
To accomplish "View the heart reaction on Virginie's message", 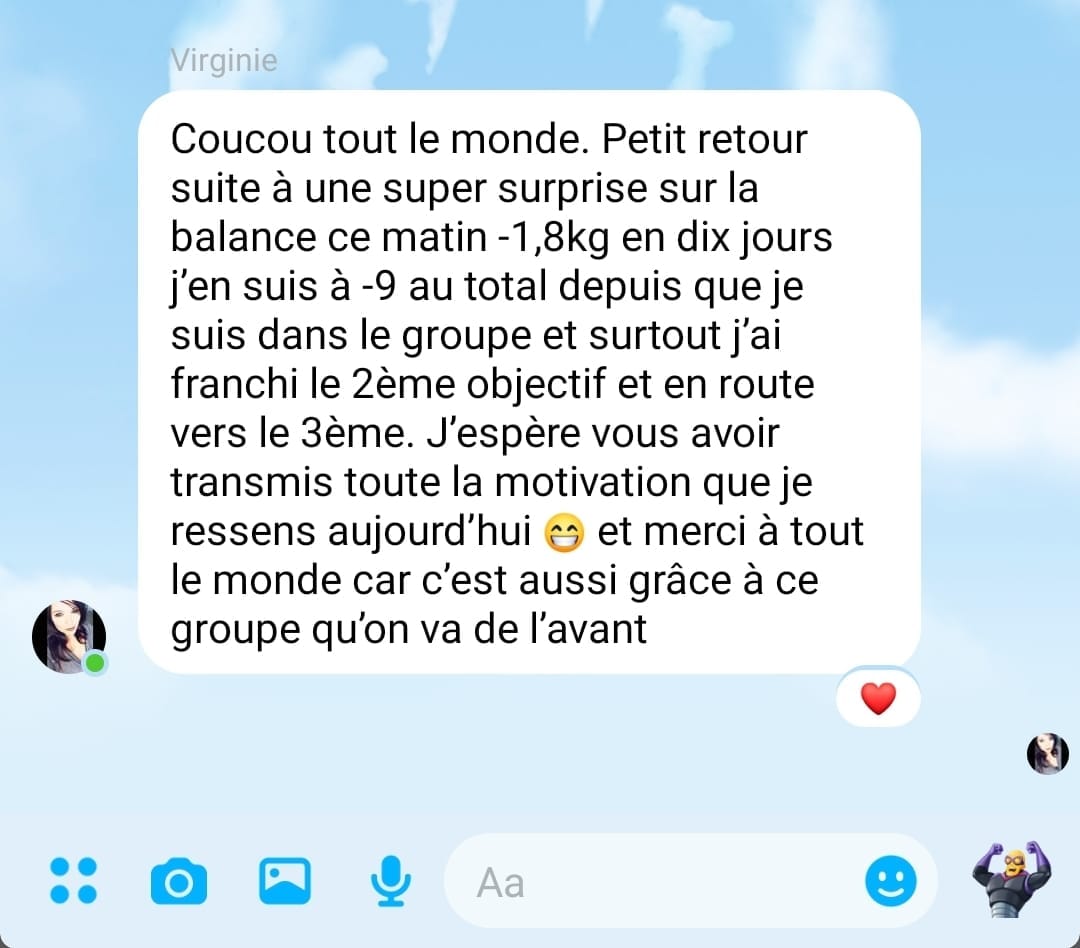I will [878, 699].
